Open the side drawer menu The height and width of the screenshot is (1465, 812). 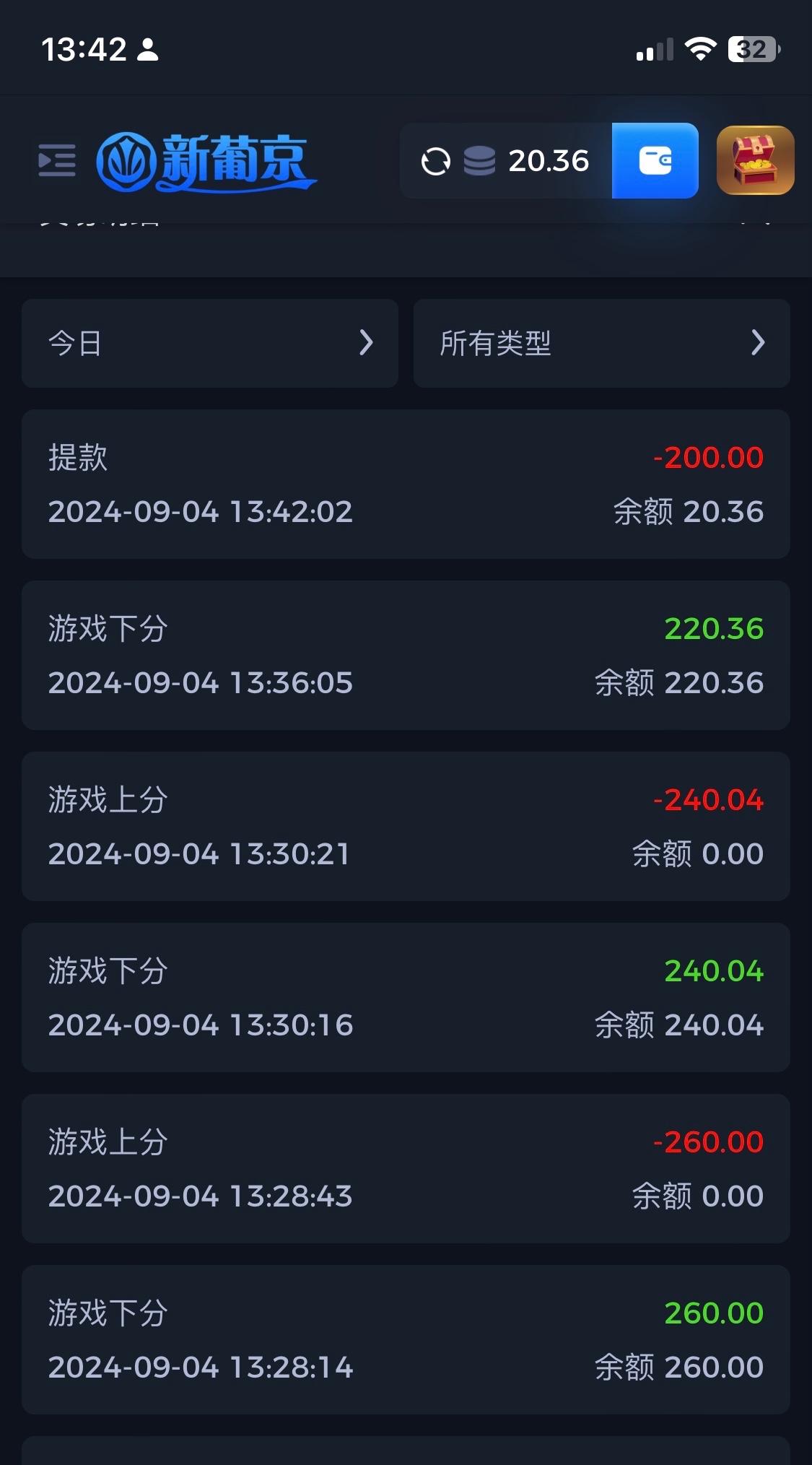tap(57, 160)
